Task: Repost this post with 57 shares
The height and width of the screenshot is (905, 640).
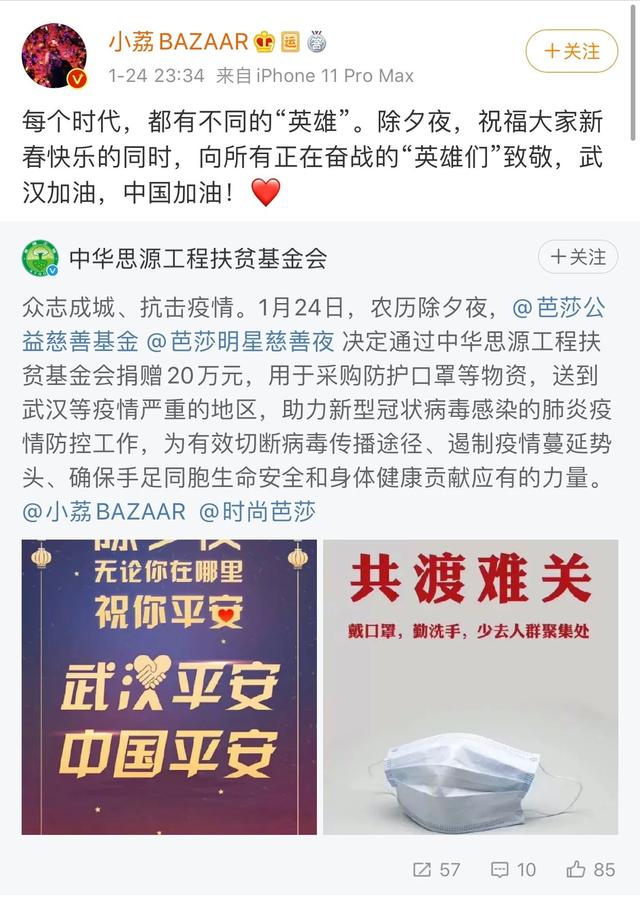Action: click(x=436, y=869)
